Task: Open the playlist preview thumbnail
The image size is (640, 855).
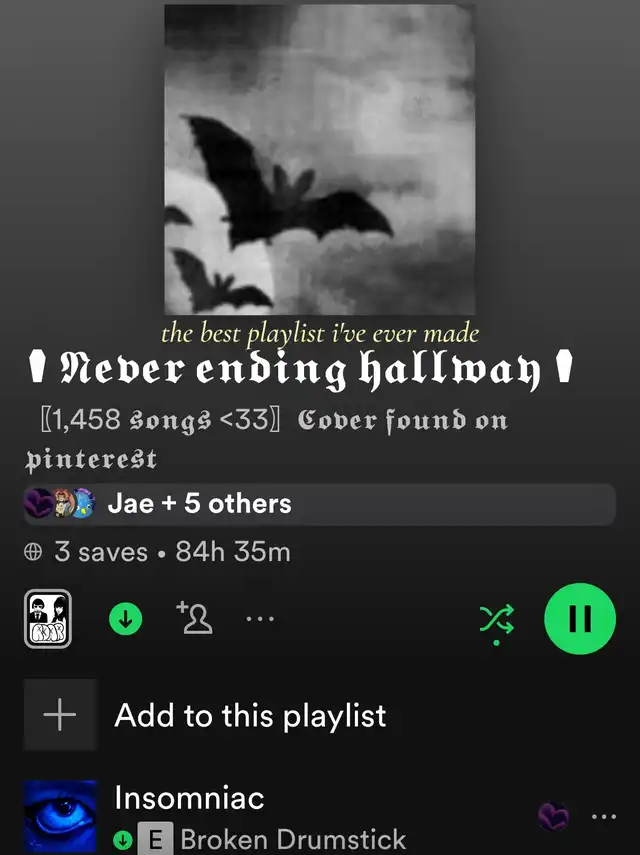Action: (47, 620)
